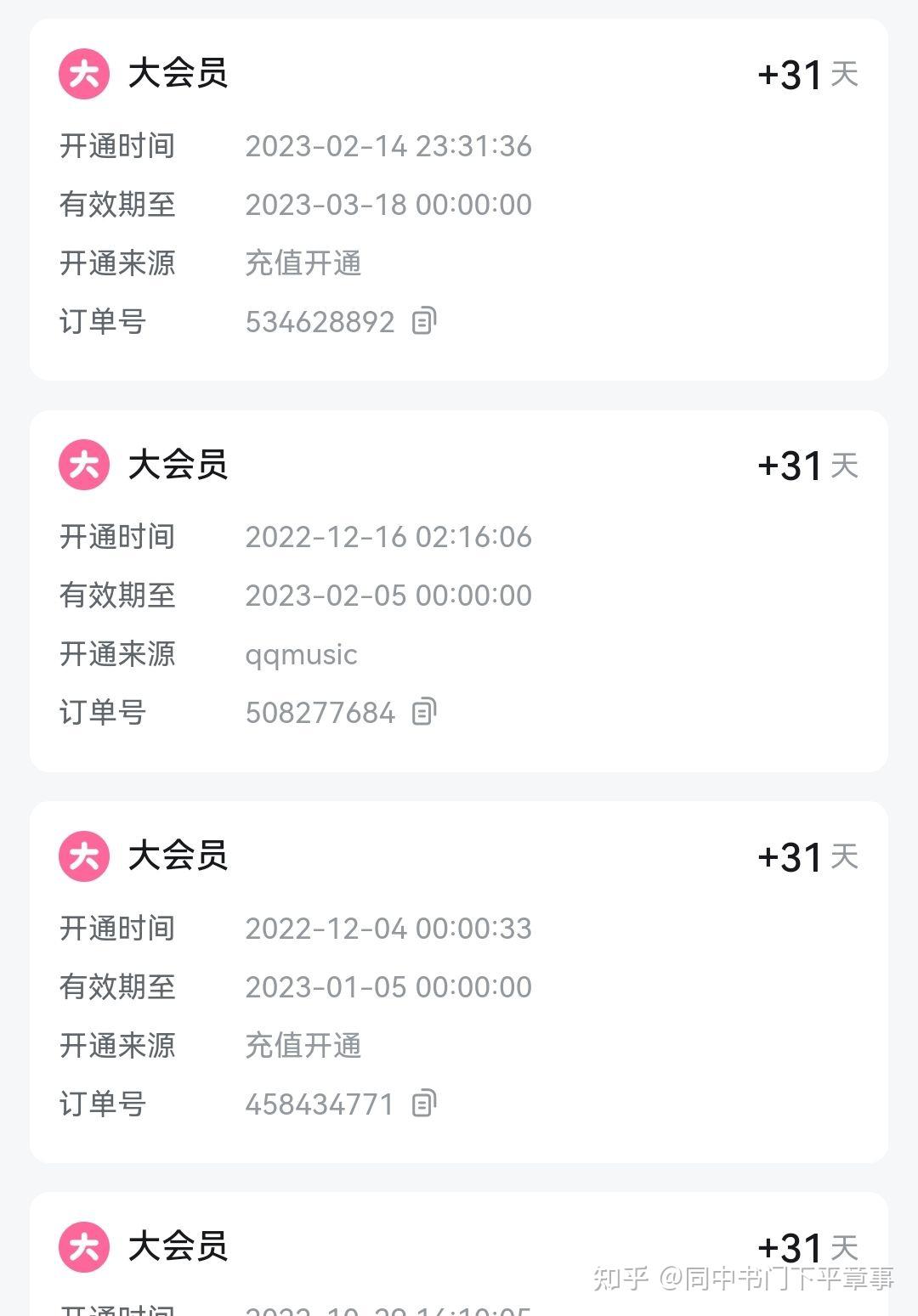Copy order number 508277684
Screen dimensions: 918x1316
pos(424,712)
